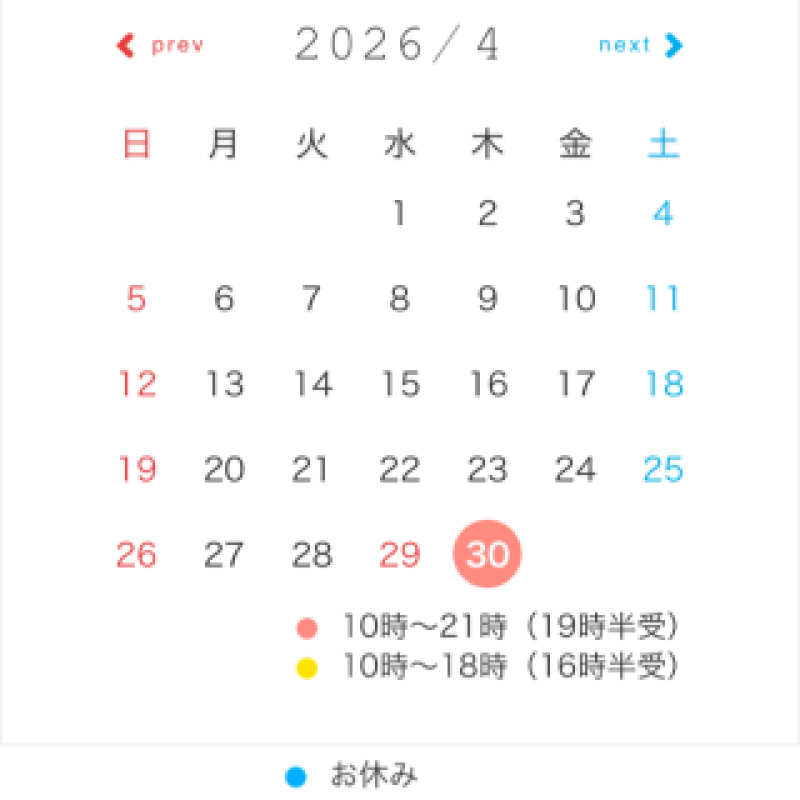Go to the previous month with prev
This screenshot has width=800, height=800.
click(160, 45)
